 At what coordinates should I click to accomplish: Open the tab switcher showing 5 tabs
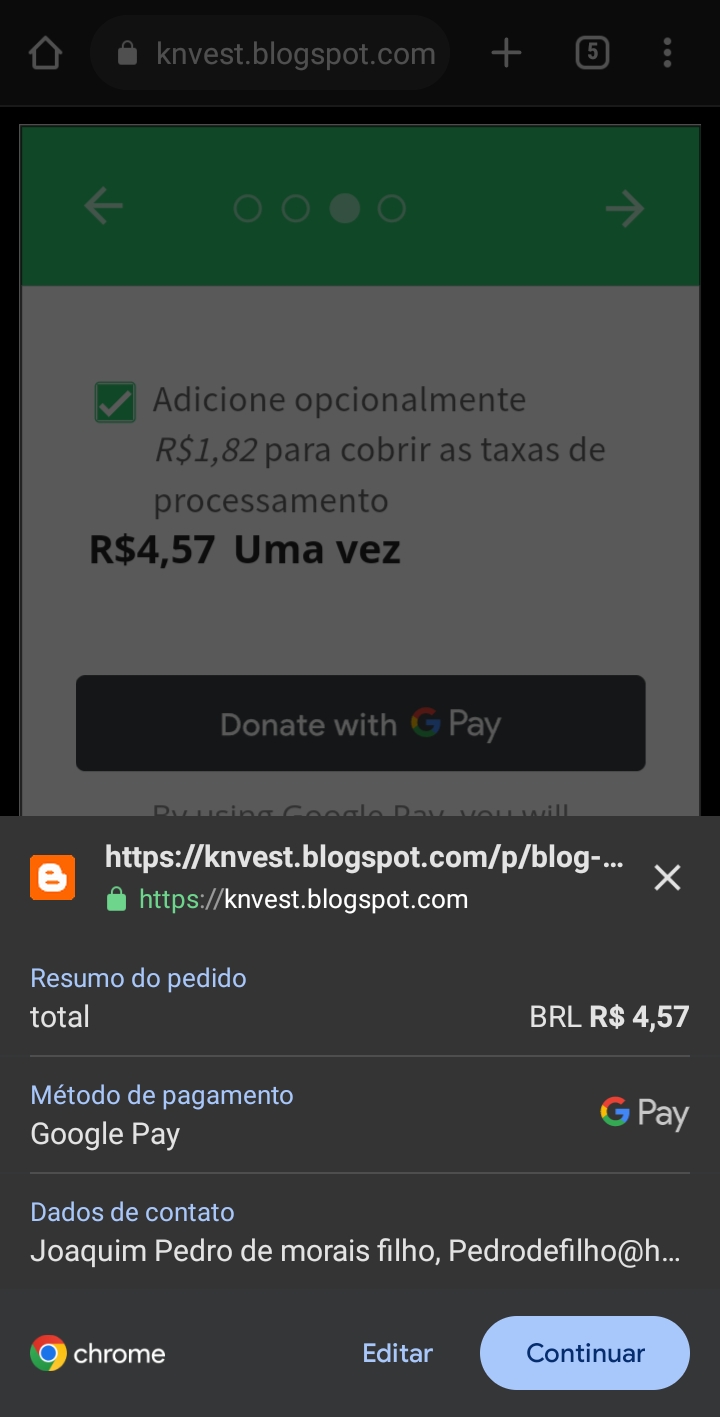pos(592,53)
